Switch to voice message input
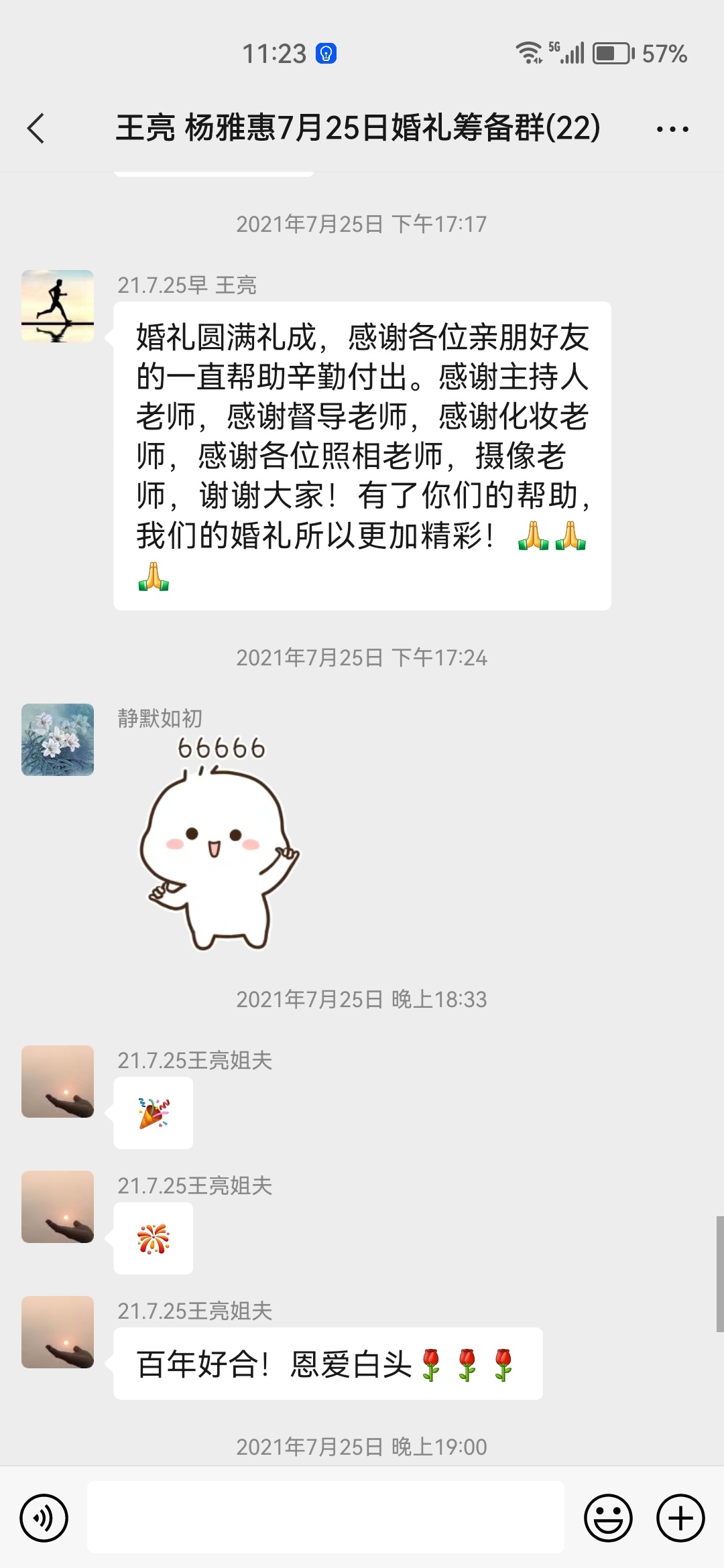Viewport: 724px width, 1568px height. click(44, 1518)
